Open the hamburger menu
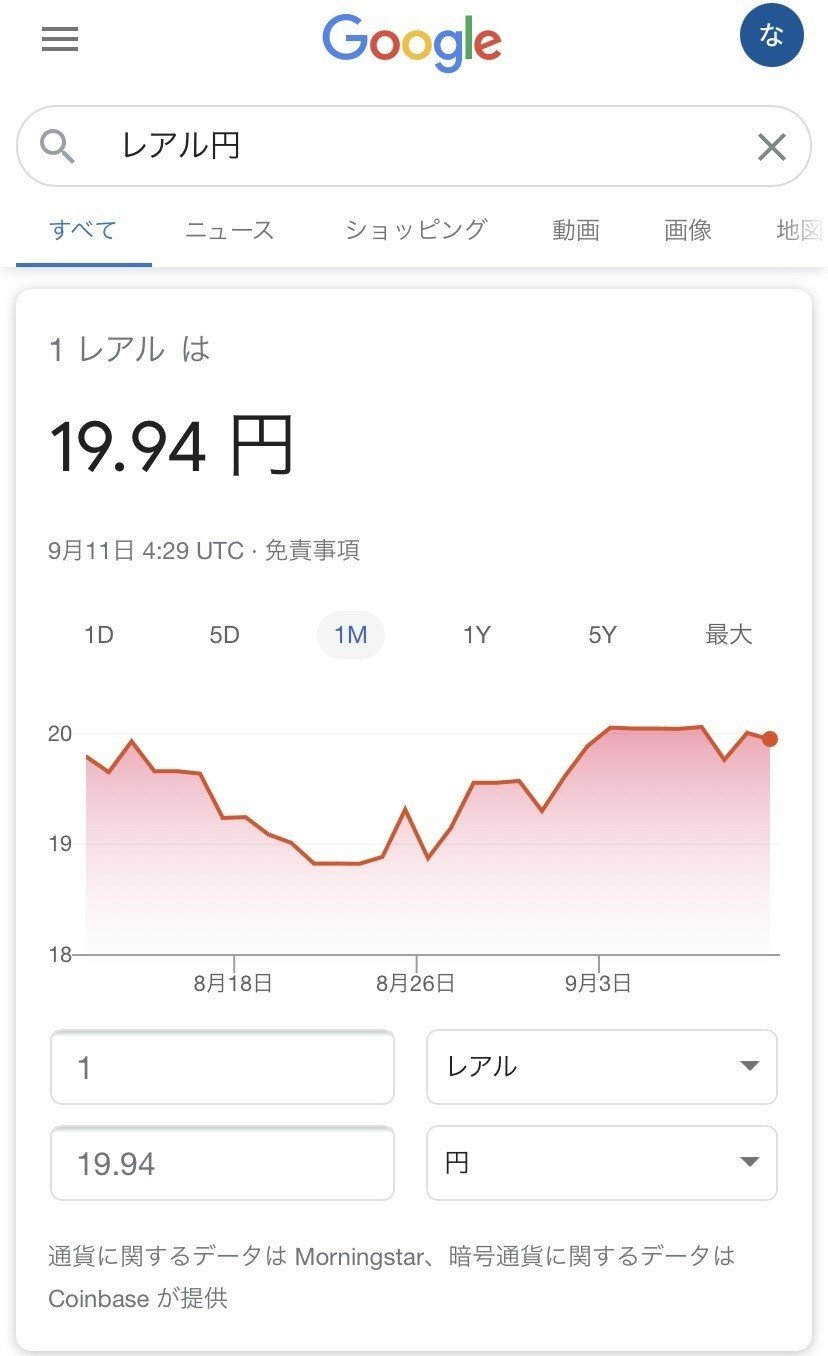This screenshot has width=828, height=1356. (x=60, y=40)
